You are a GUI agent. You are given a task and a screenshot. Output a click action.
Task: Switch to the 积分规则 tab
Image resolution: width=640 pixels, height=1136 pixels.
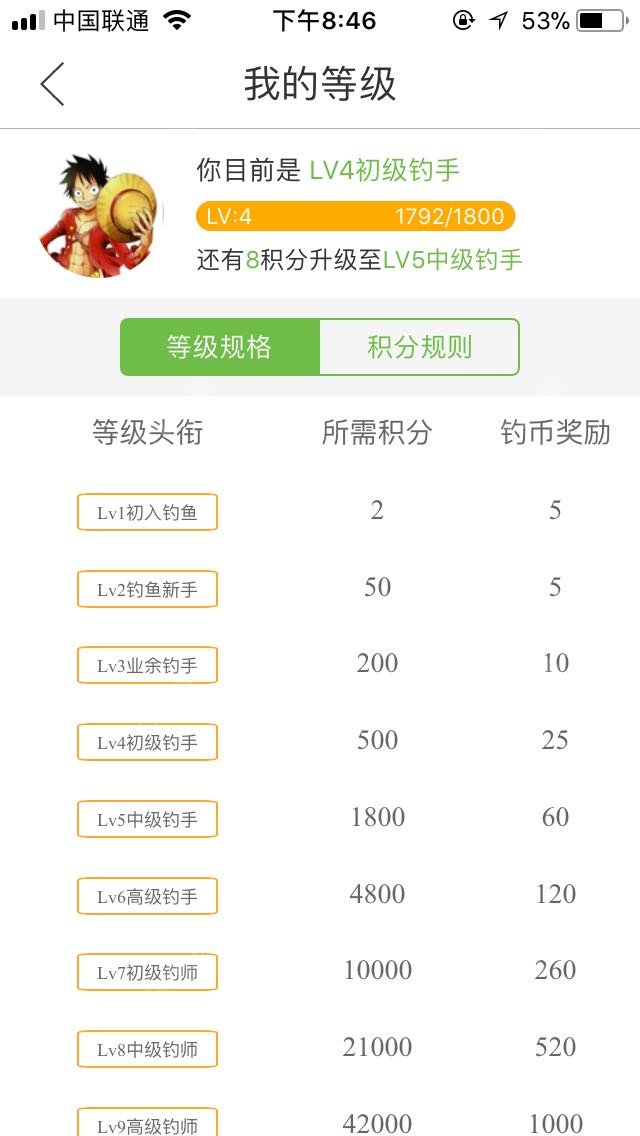[419, 347]
